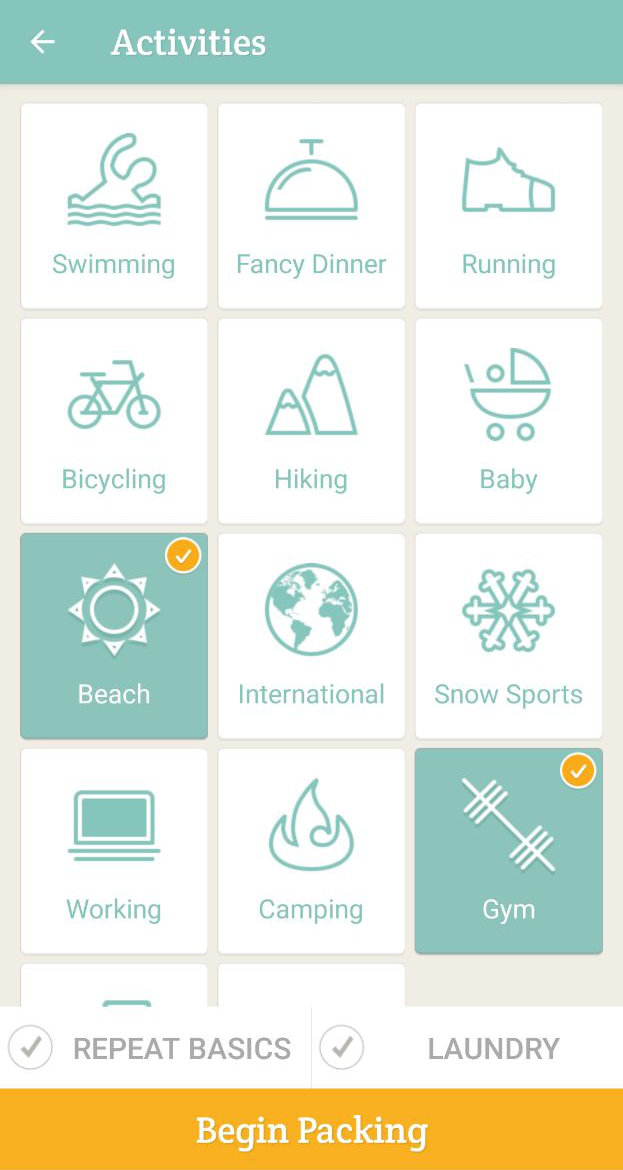Deselect the Beach activity

114,636
